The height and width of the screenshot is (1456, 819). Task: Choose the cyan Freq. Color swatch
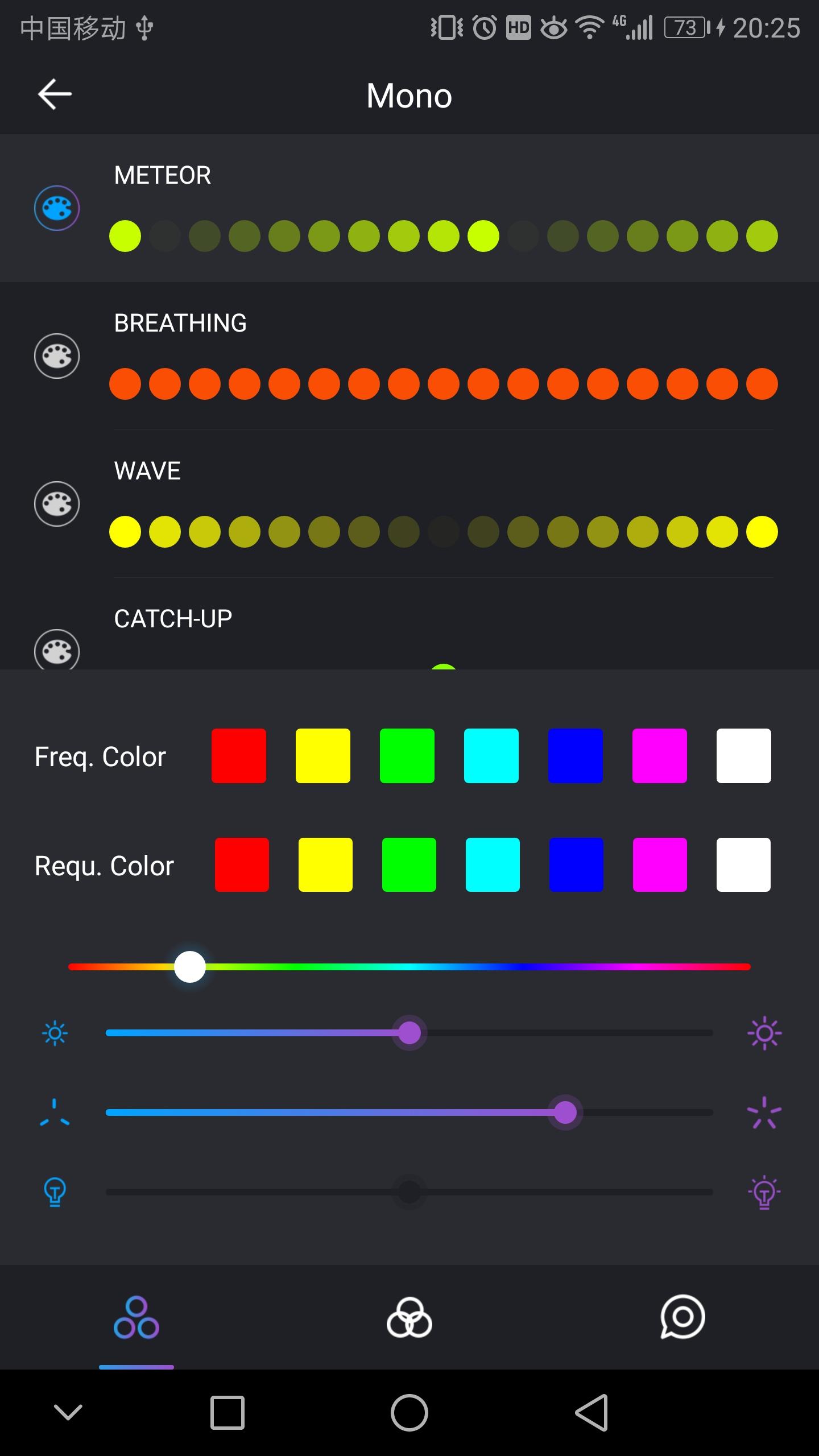[491, 756]
